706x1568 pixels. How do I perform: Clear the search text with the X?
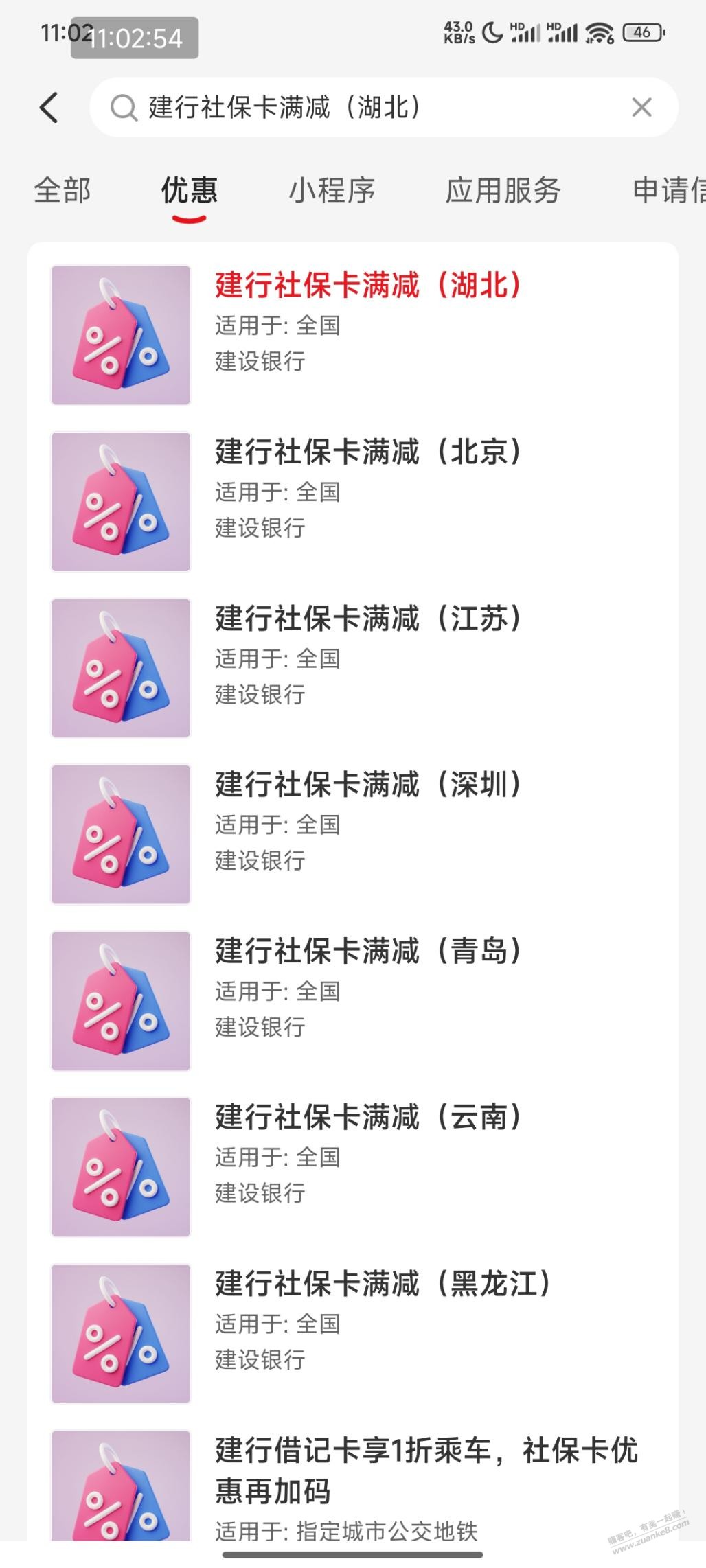point(641,108)
